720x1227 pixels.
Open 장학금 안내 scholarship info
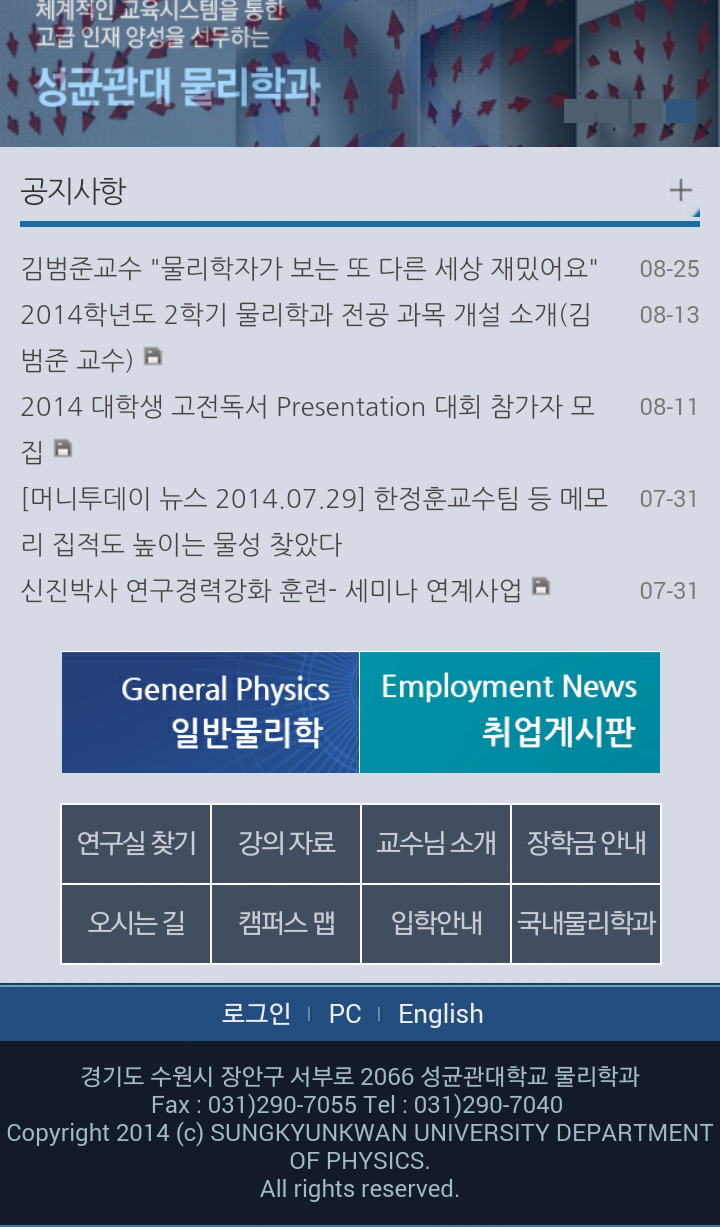click(x=586, y=843)
